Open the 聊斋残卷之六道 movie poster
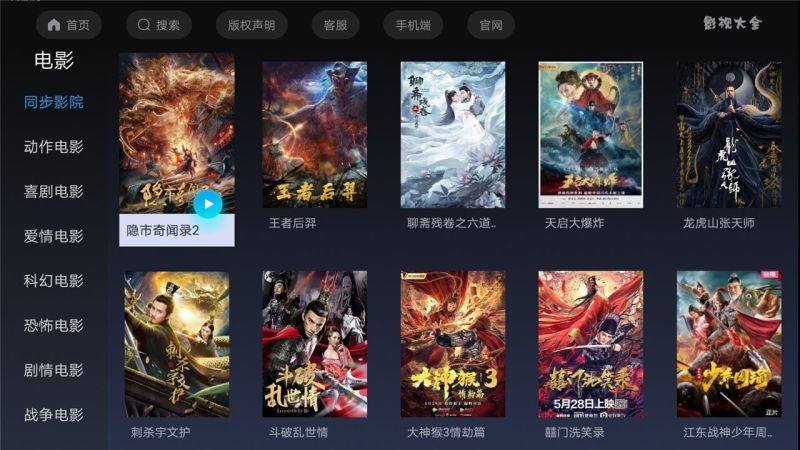This screenshot has width=800, height=450. point(452,135)
